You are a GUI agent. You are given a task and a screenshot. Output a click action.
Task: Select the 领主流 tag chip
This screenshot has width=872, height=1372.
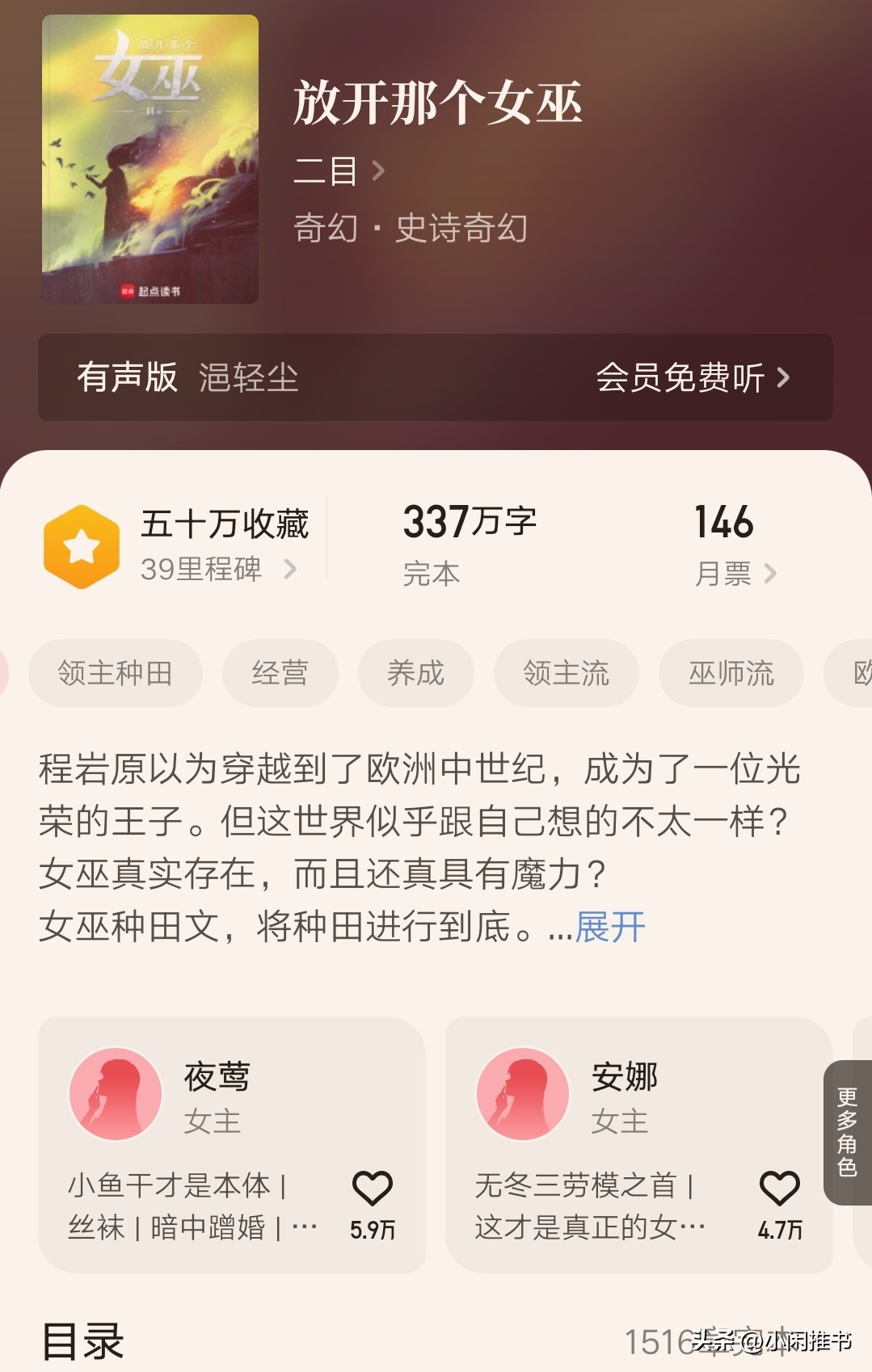pos(566,673)
